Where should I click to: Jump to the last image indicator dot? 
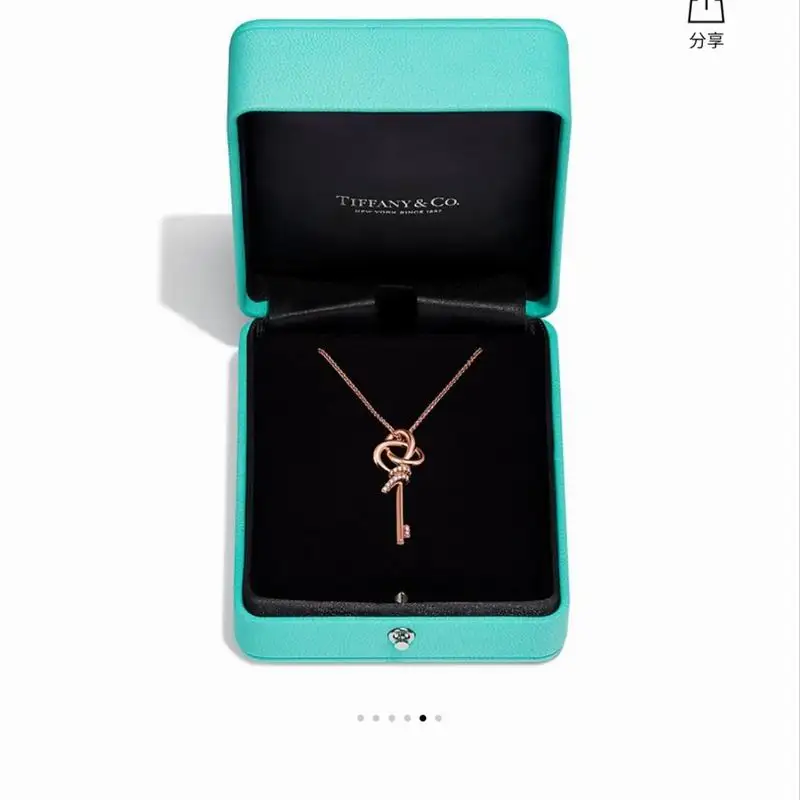pyautogui.click(x=439, y=718)
